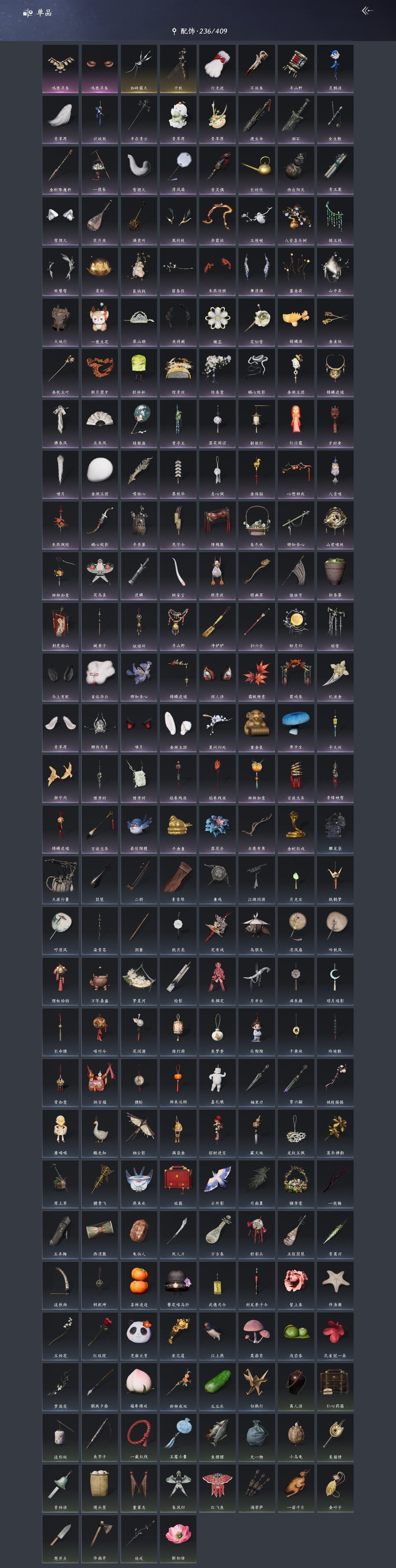Open the 小乌龟 turtle accessory
Image resolution: width=396 pixels, height=1568 pixels.
[x=295, y=1437]
